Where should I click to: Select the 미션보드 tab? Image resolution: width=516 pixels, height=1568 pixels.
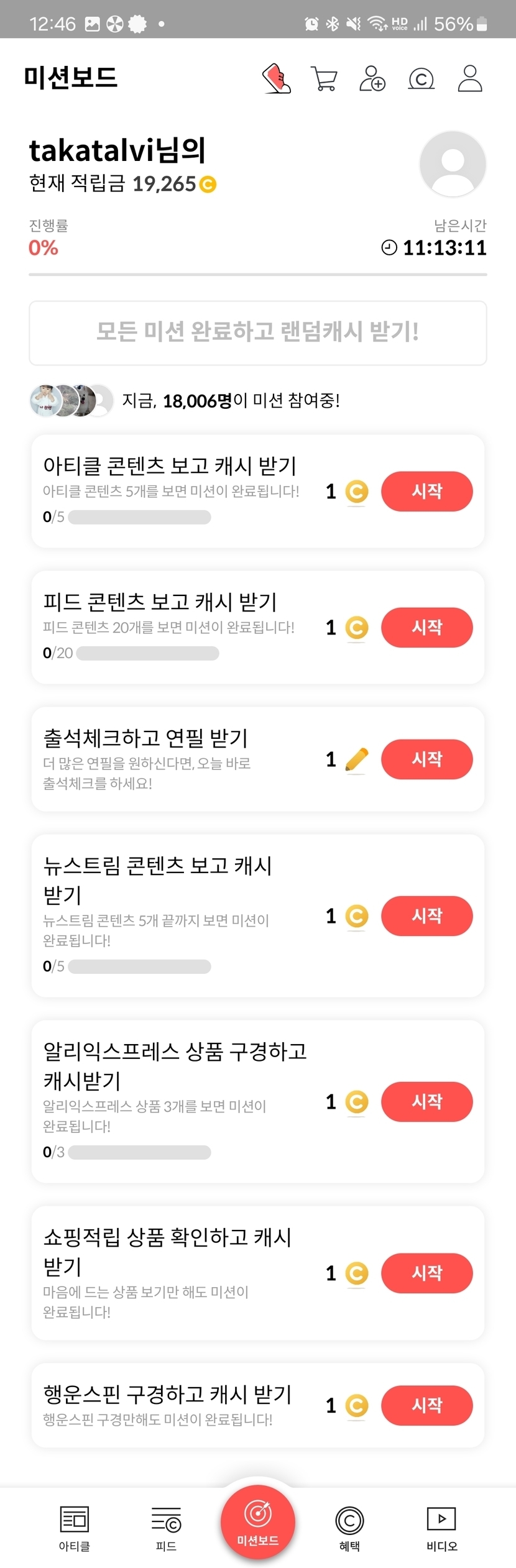257,1522
